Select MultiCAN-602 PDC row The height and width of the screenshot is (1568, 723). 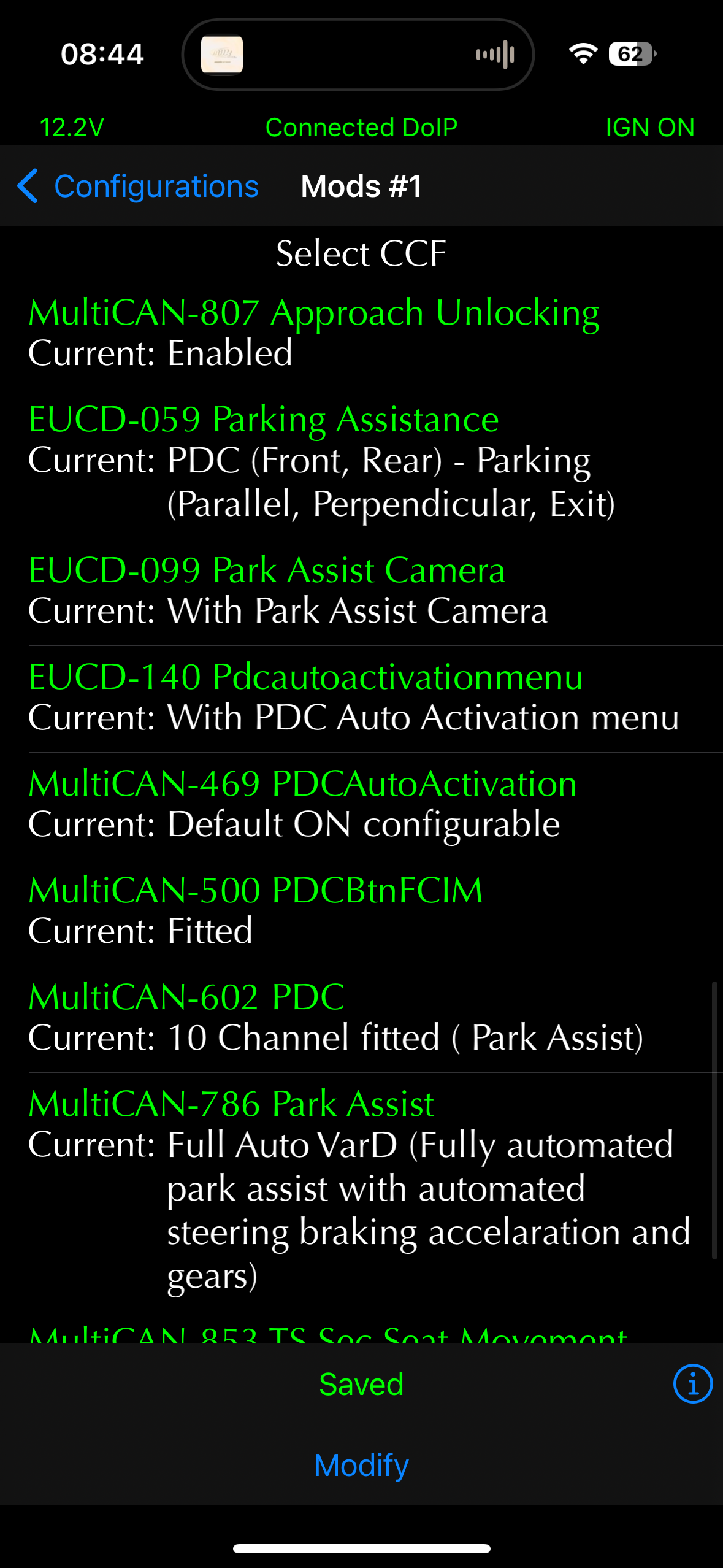[361, 1019]
